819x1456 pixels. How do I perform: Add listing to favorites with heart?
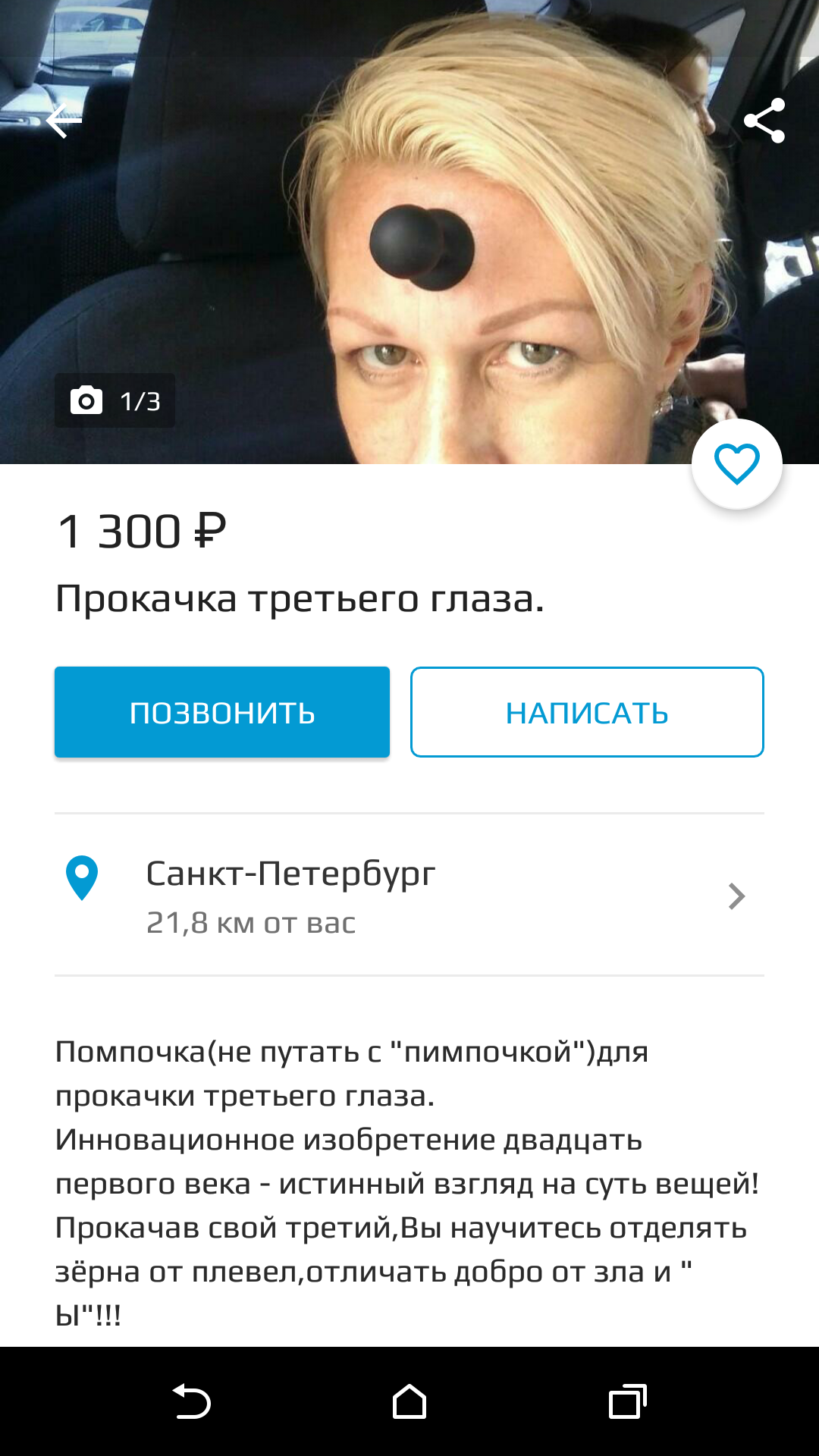coord(736,464)
